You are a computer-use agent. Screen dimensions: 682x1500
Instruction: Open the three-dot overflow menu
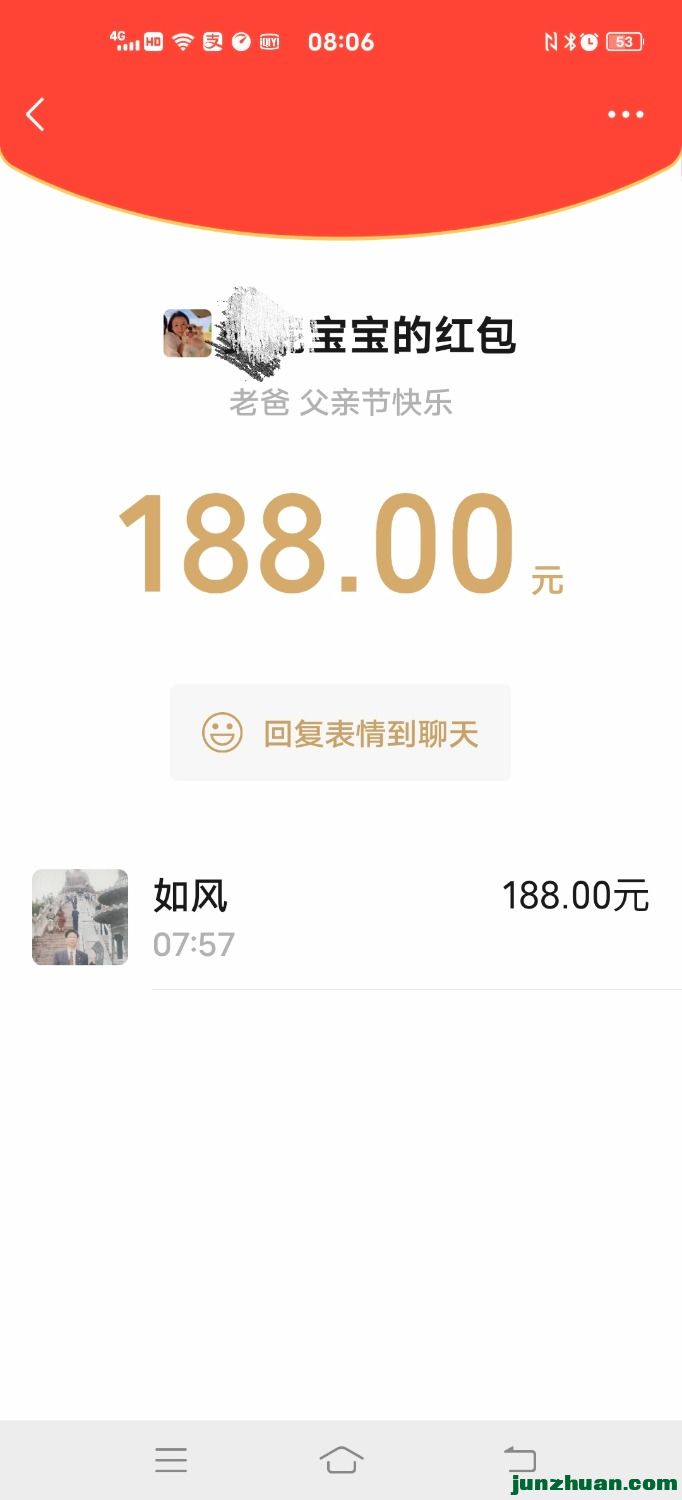(x=626, y=115)
